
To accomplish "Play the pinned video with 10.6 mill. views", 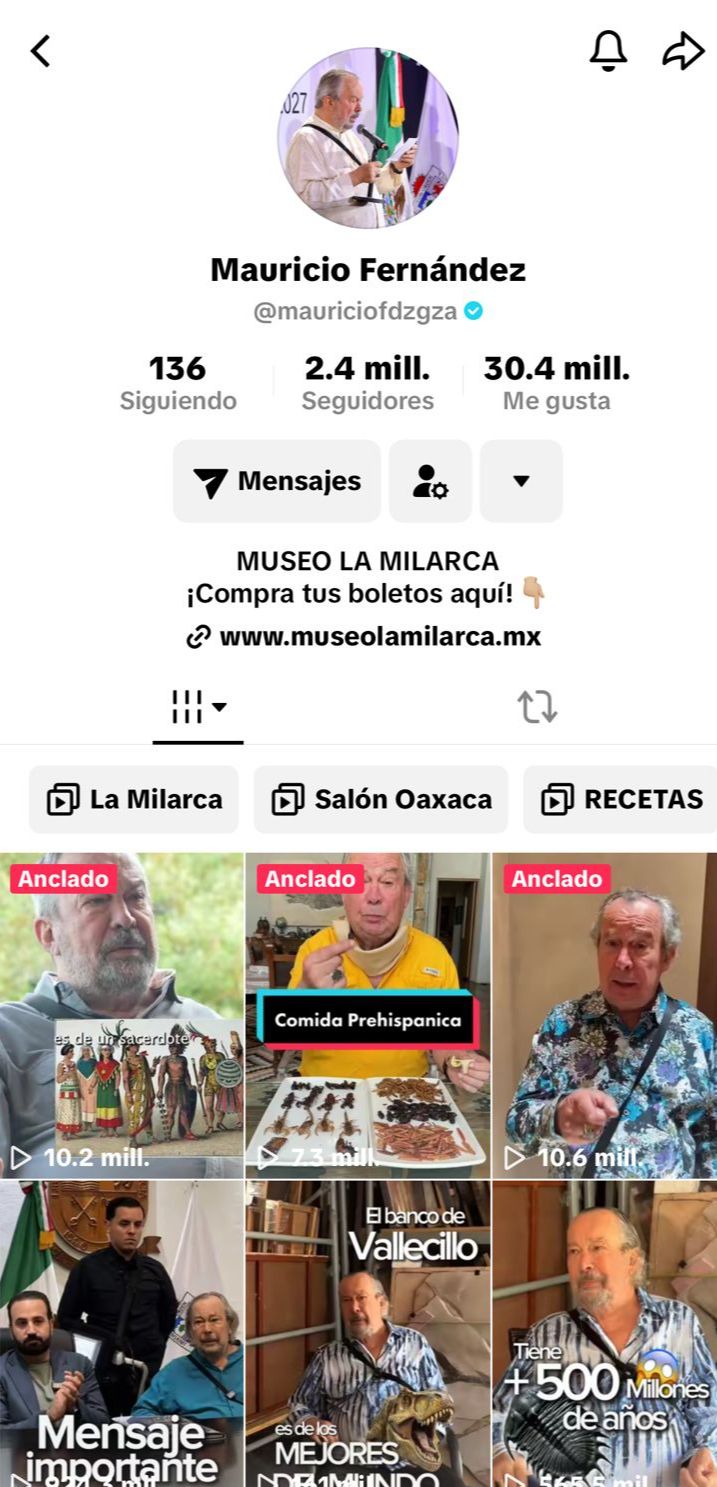I will click(x=604, y=1015).
